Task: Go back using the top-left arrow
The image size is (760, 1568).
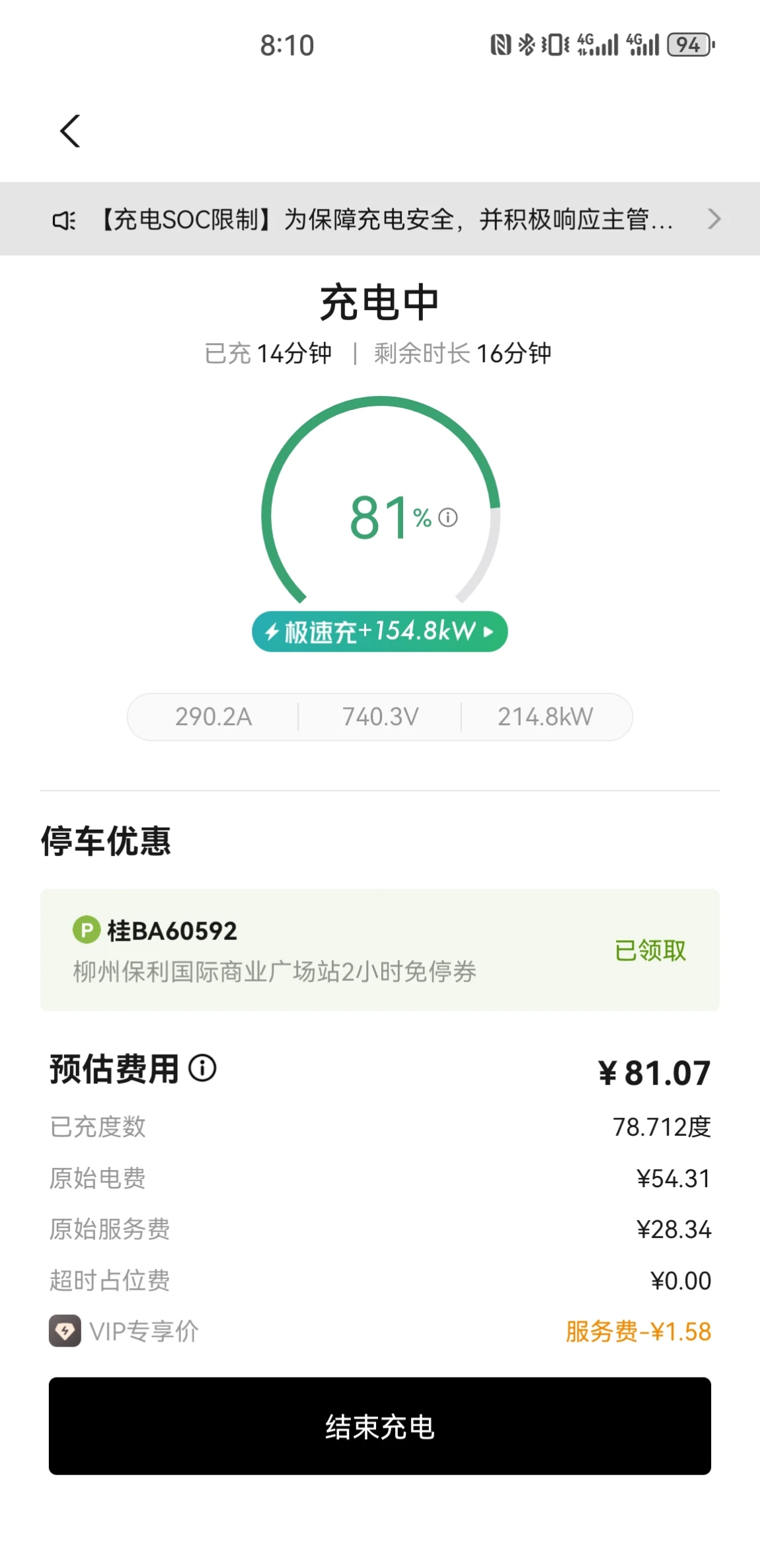Action: [70, 131]
